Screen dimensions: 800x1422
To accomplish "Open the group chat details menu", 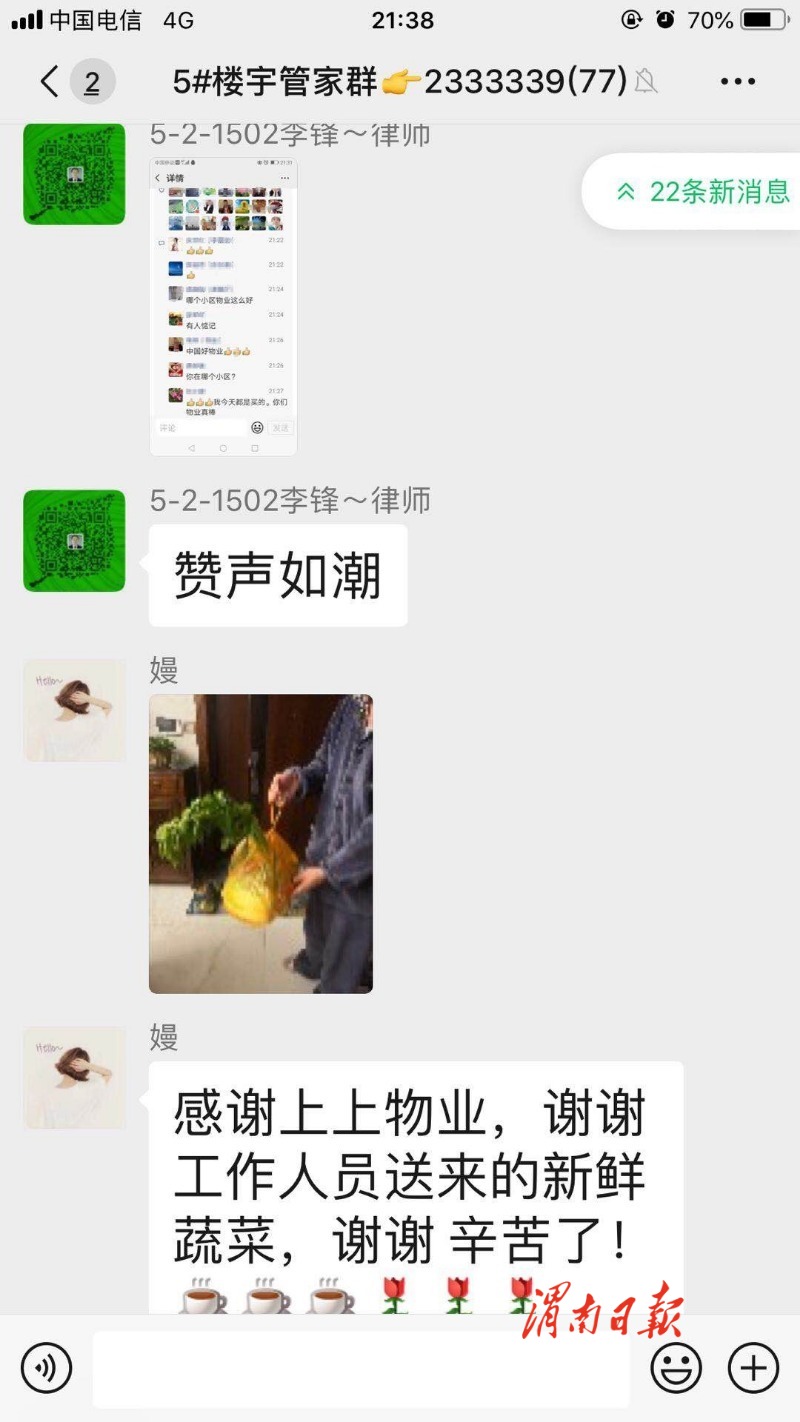I will click(x=738, y=81).
